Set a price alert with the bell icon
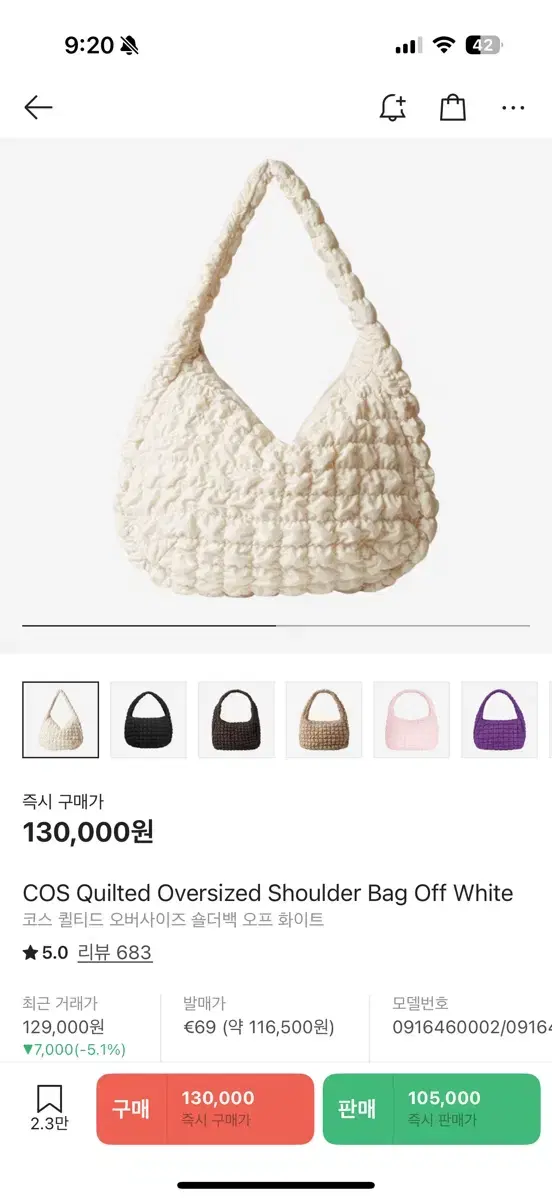 [393, 107]
